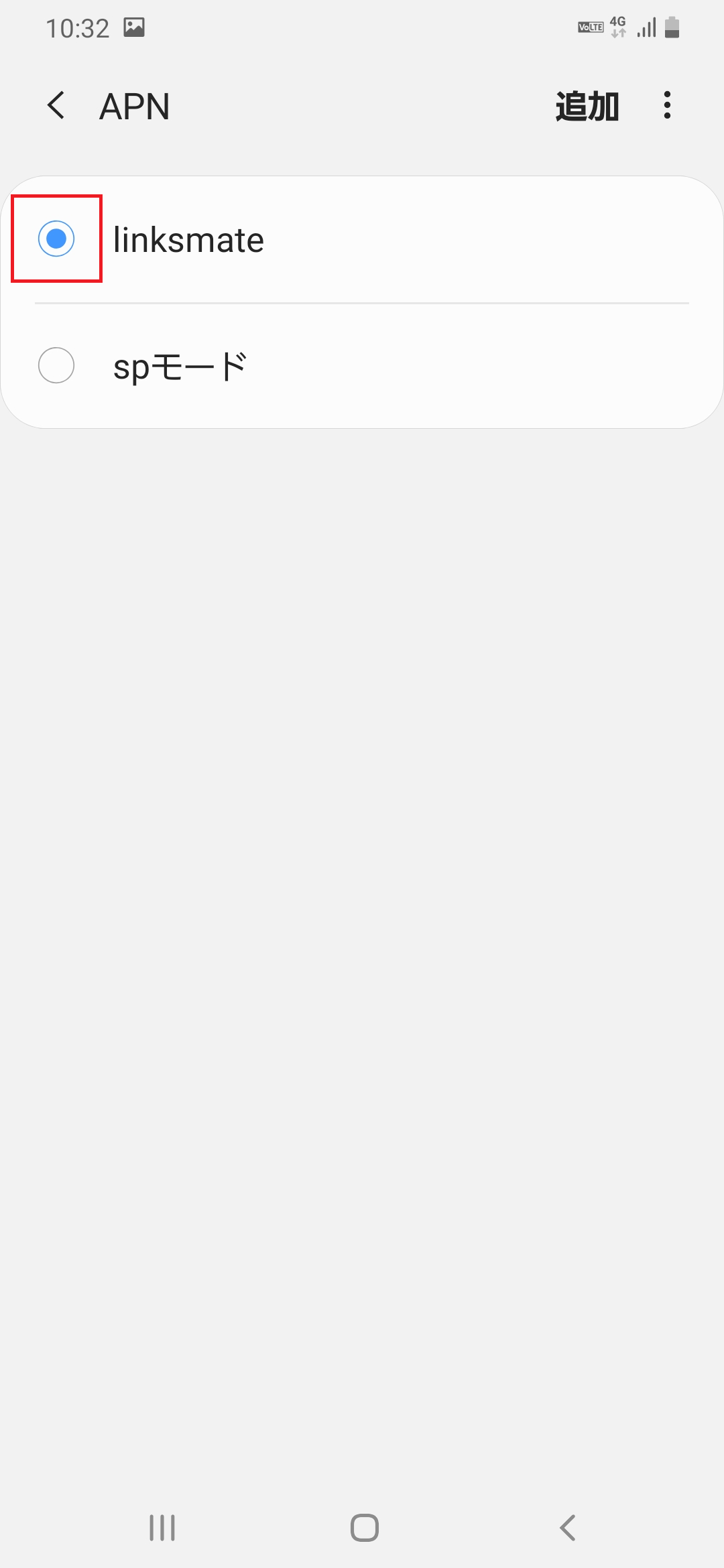Open the three-dot overflow menu
724x1568 pixels.
[x=666, y=106]
